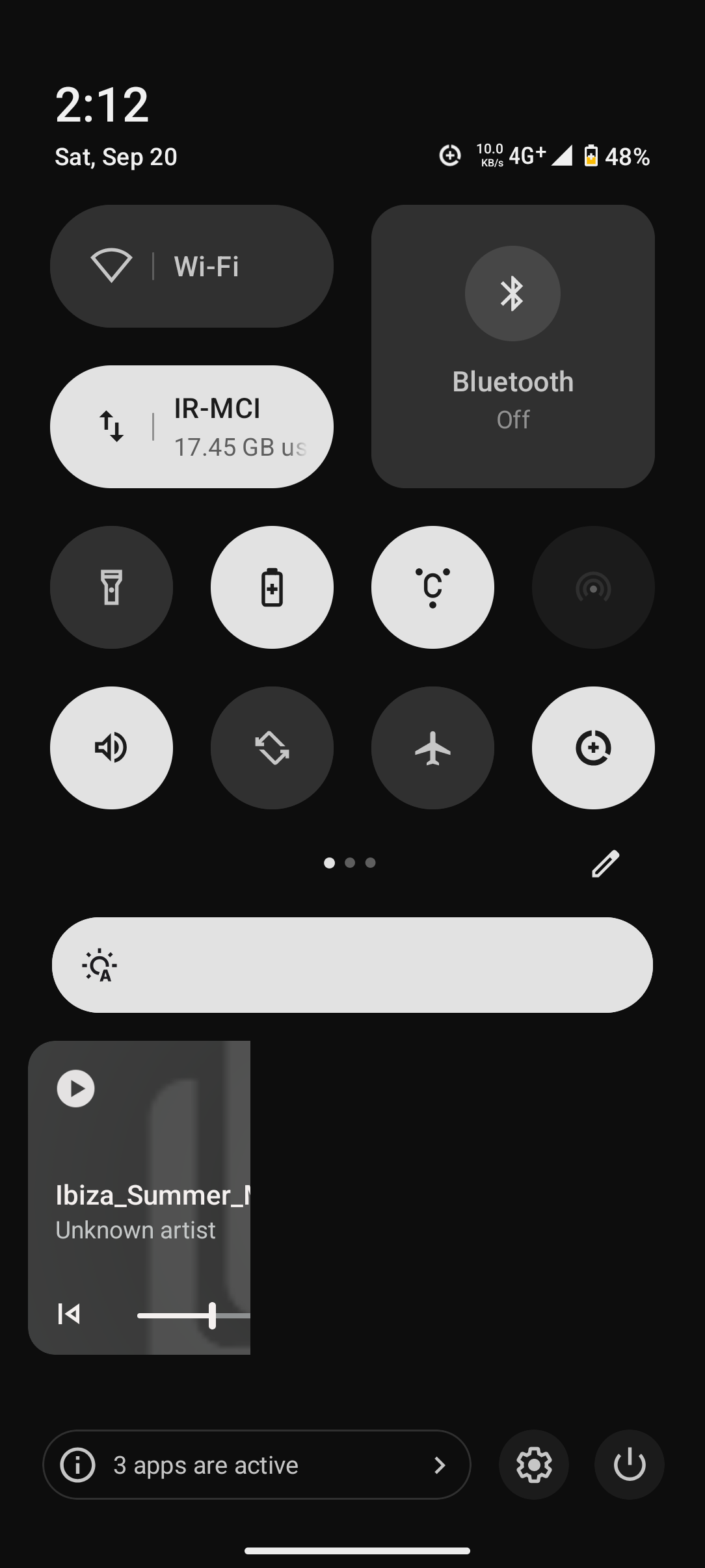
Task: Turn on the Wi-Fi tile
Action: coord(191,267)
